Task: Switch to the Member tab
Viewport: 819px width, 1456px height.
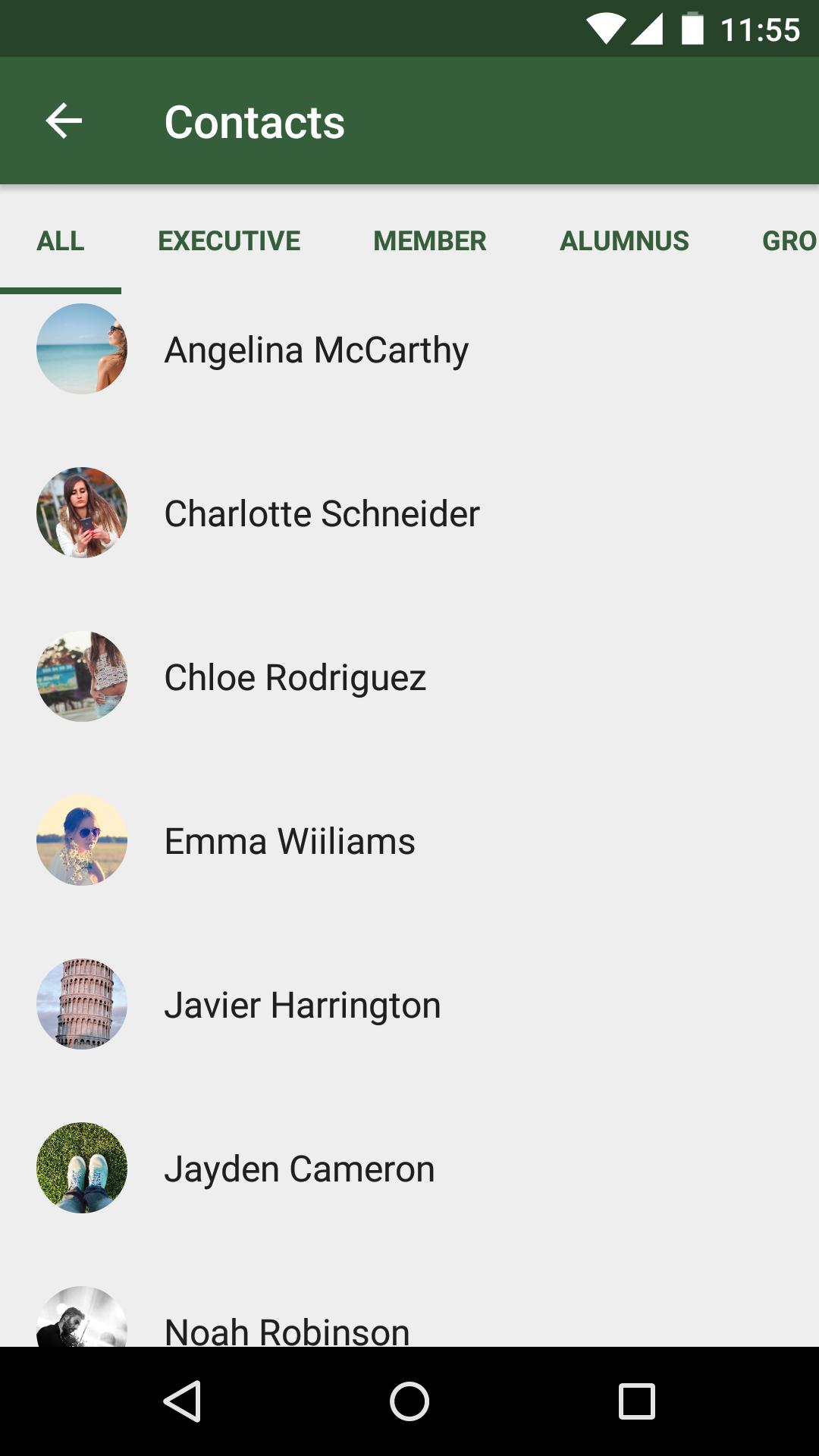Action: [x=429, y=241]
